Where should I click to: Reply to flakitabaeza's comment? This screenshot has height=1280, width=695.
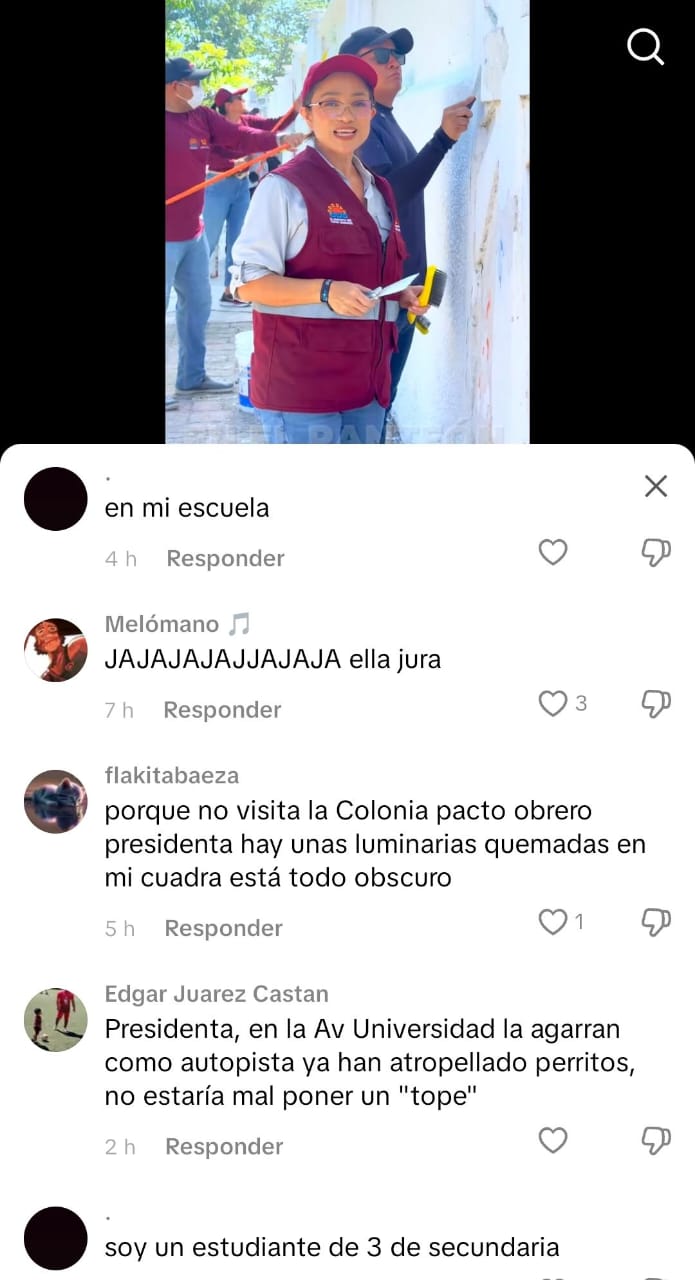[x=223, y=928]
